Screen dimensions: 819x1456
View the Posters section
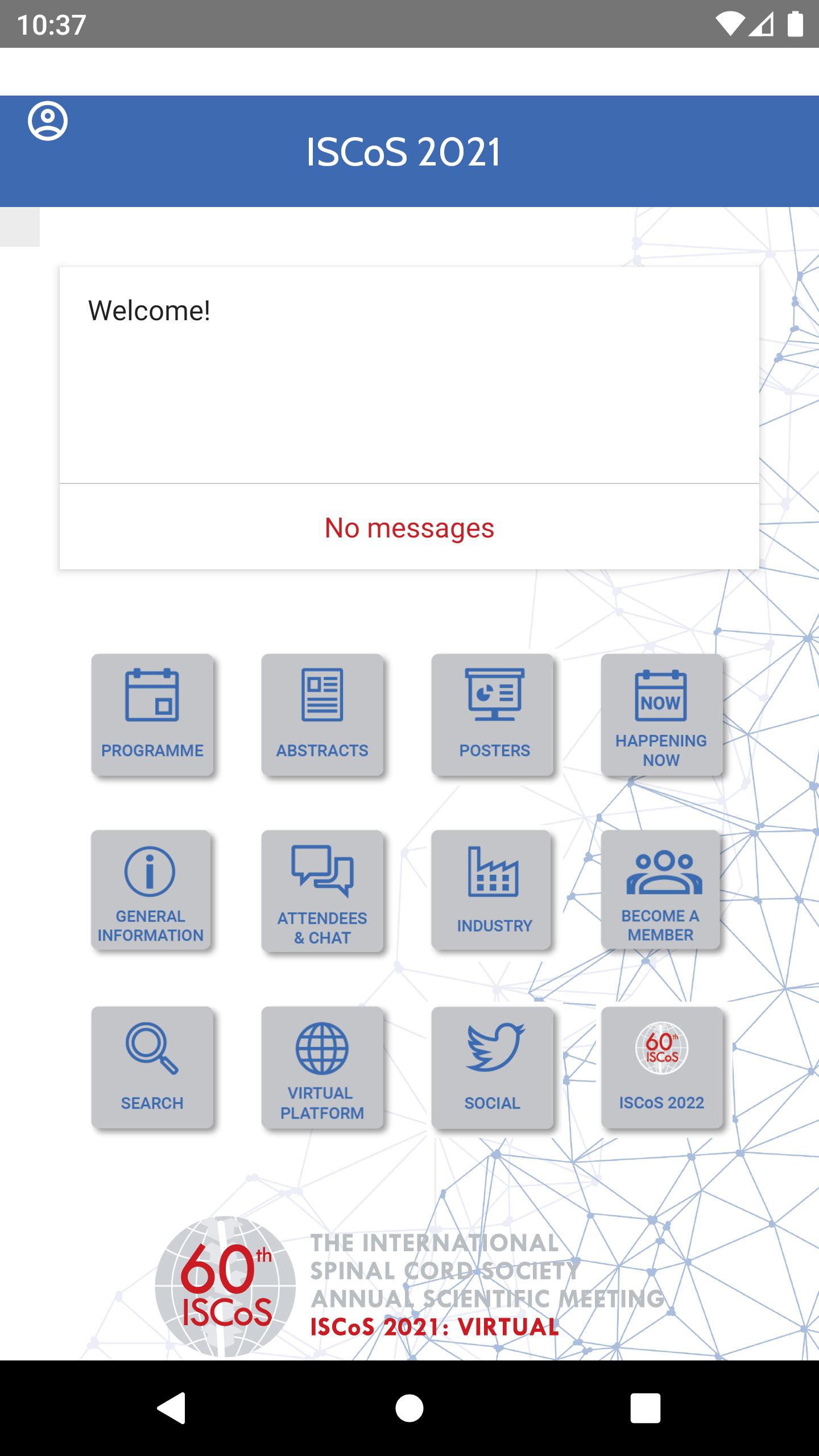pos(493,714)
